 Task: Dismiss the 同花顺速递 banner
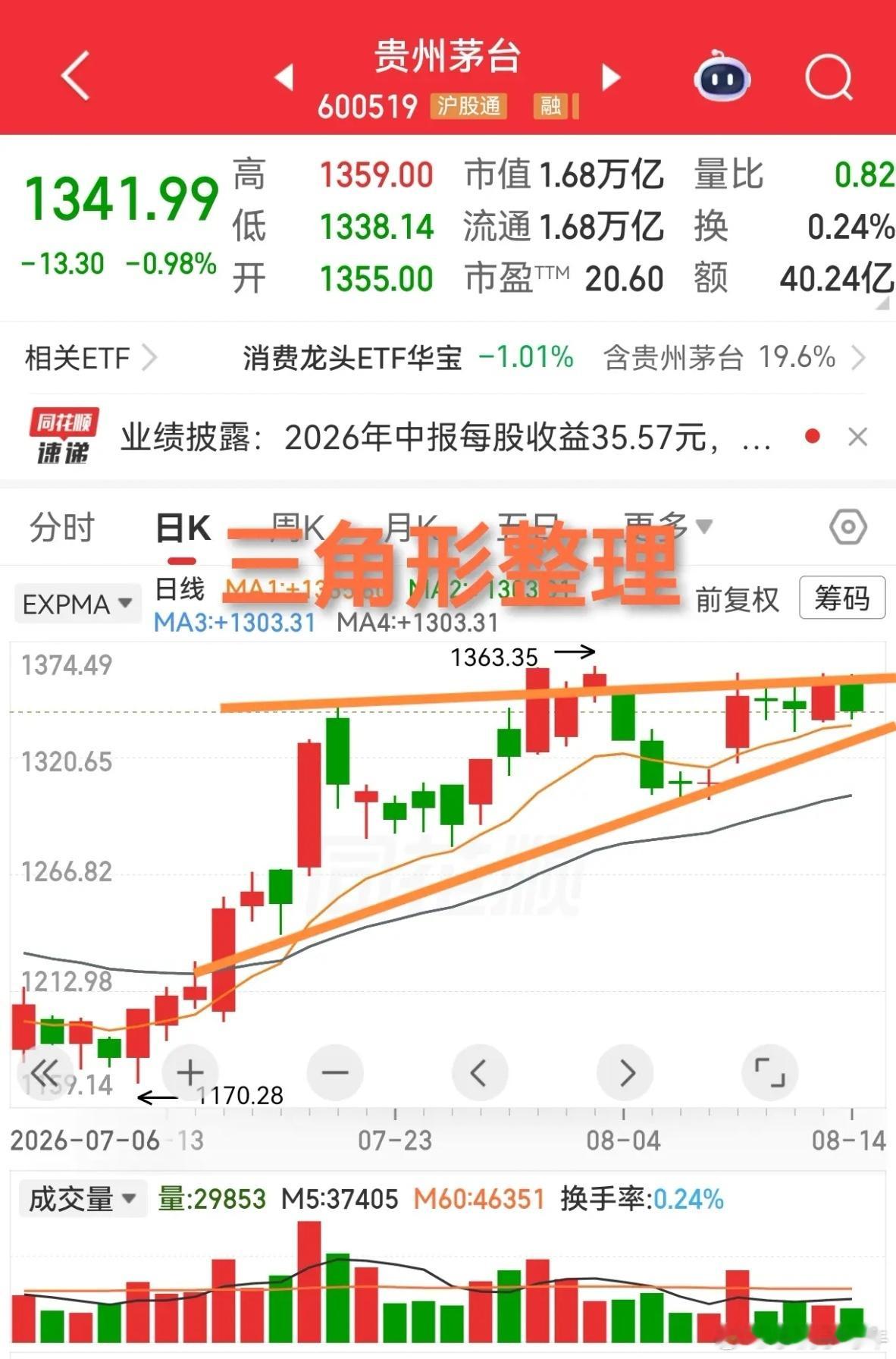(857, 437)
